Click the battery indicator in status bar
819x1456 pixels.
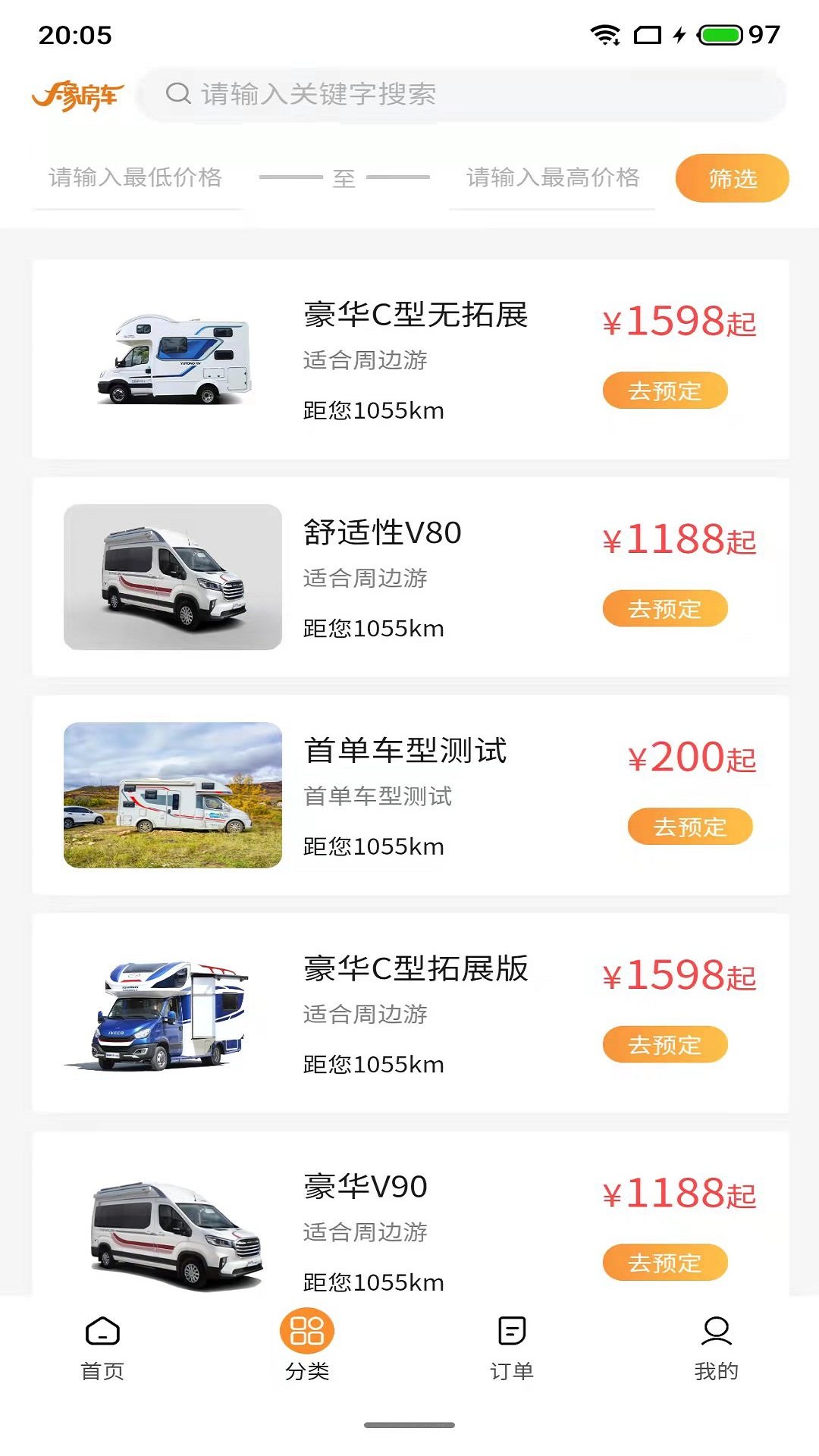(720, 33)
